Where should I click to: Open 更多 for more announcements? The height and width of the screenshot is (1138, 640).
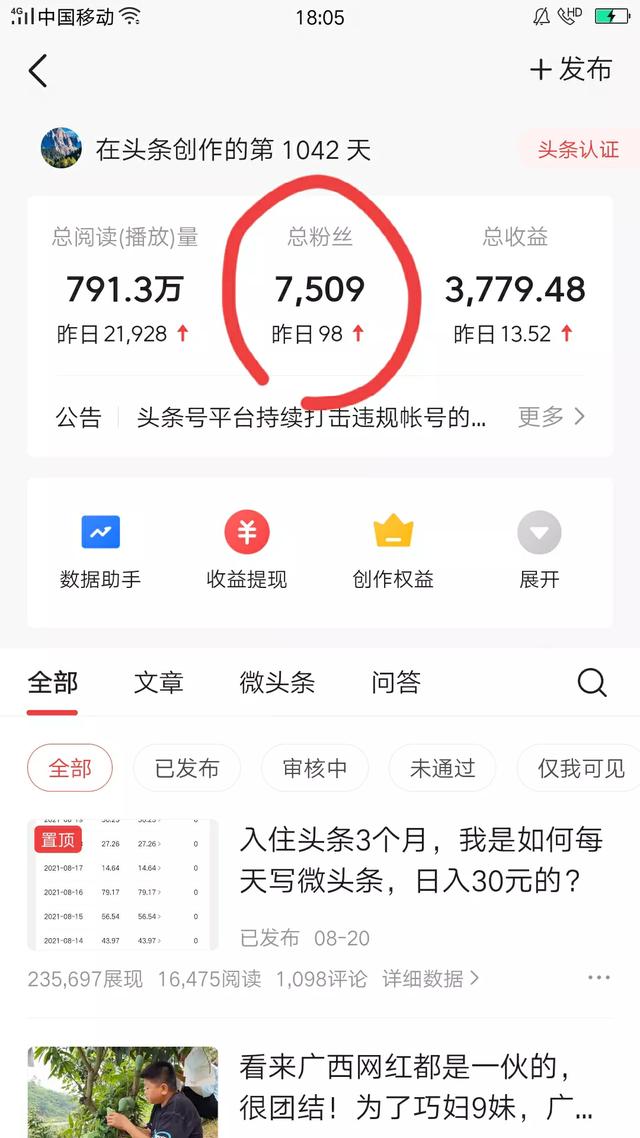click(551, 417)
